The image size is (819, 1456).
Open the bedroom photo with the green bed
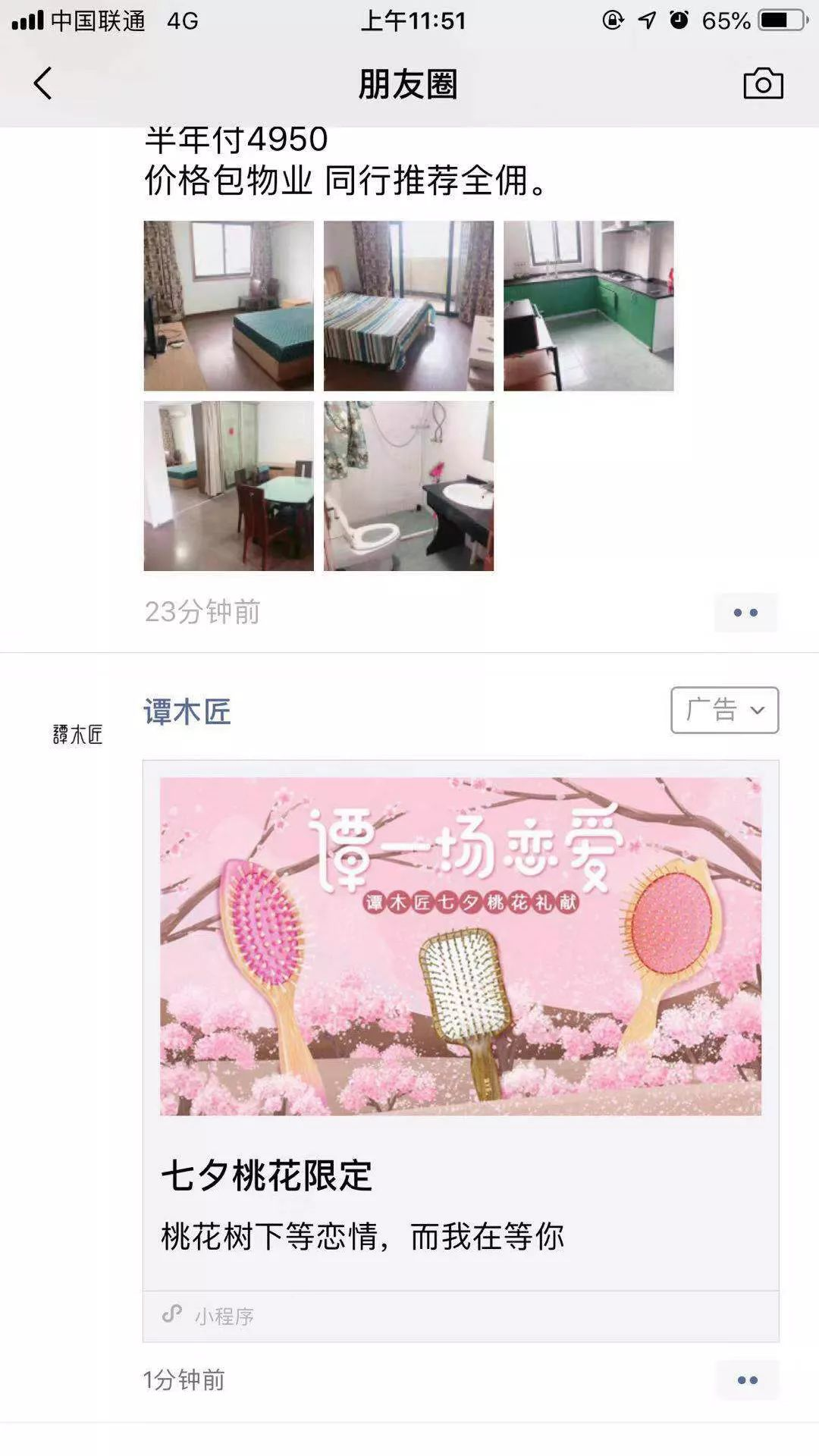228,306
